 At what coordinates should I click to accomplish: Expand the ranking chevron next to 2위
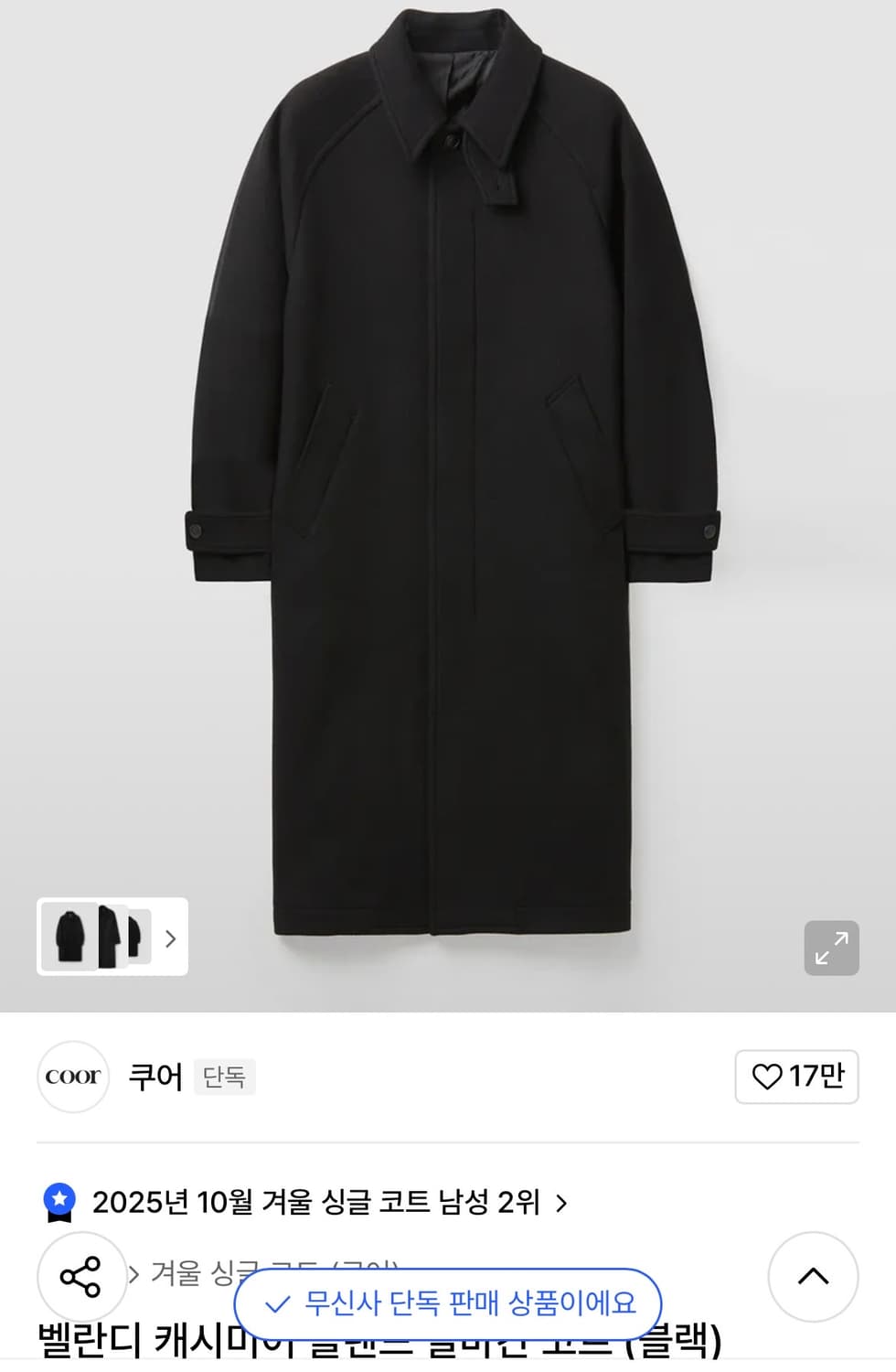coord(560,1205)
